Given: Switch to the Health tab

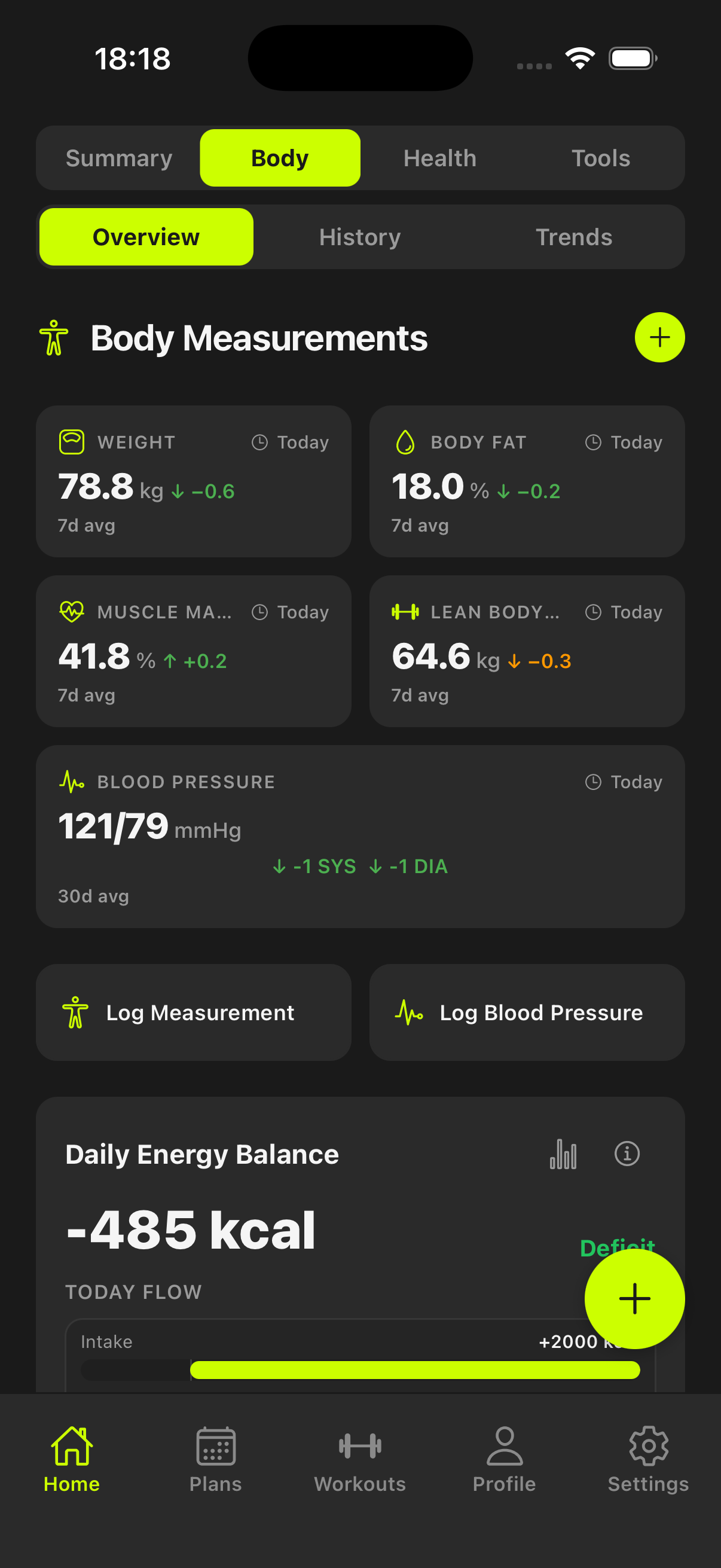Looking at the screenshot, I should click(x=440, y=158).
